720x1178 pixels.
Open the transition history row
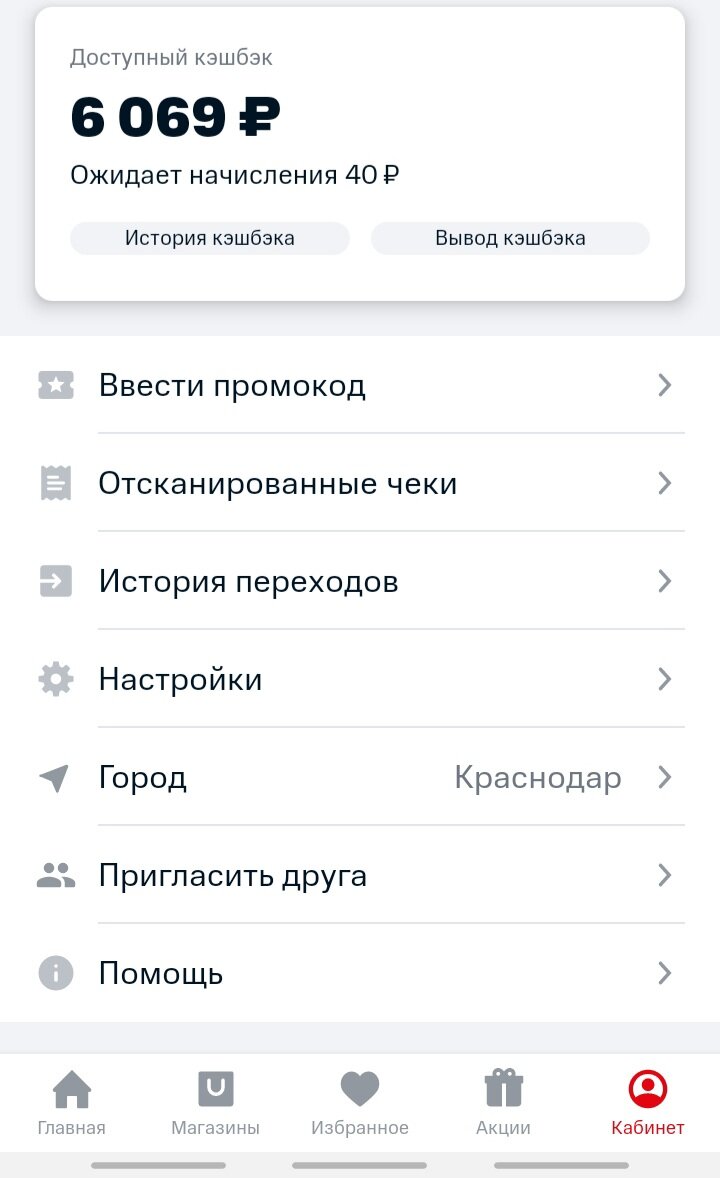click(x=360, y=582)
